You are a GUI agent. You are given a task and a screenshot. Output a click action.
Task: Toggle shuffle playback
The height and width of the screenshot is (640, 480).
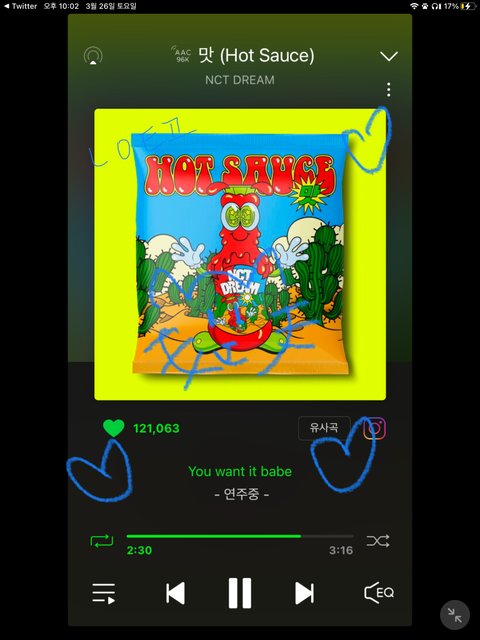click(x=378, y=541)
